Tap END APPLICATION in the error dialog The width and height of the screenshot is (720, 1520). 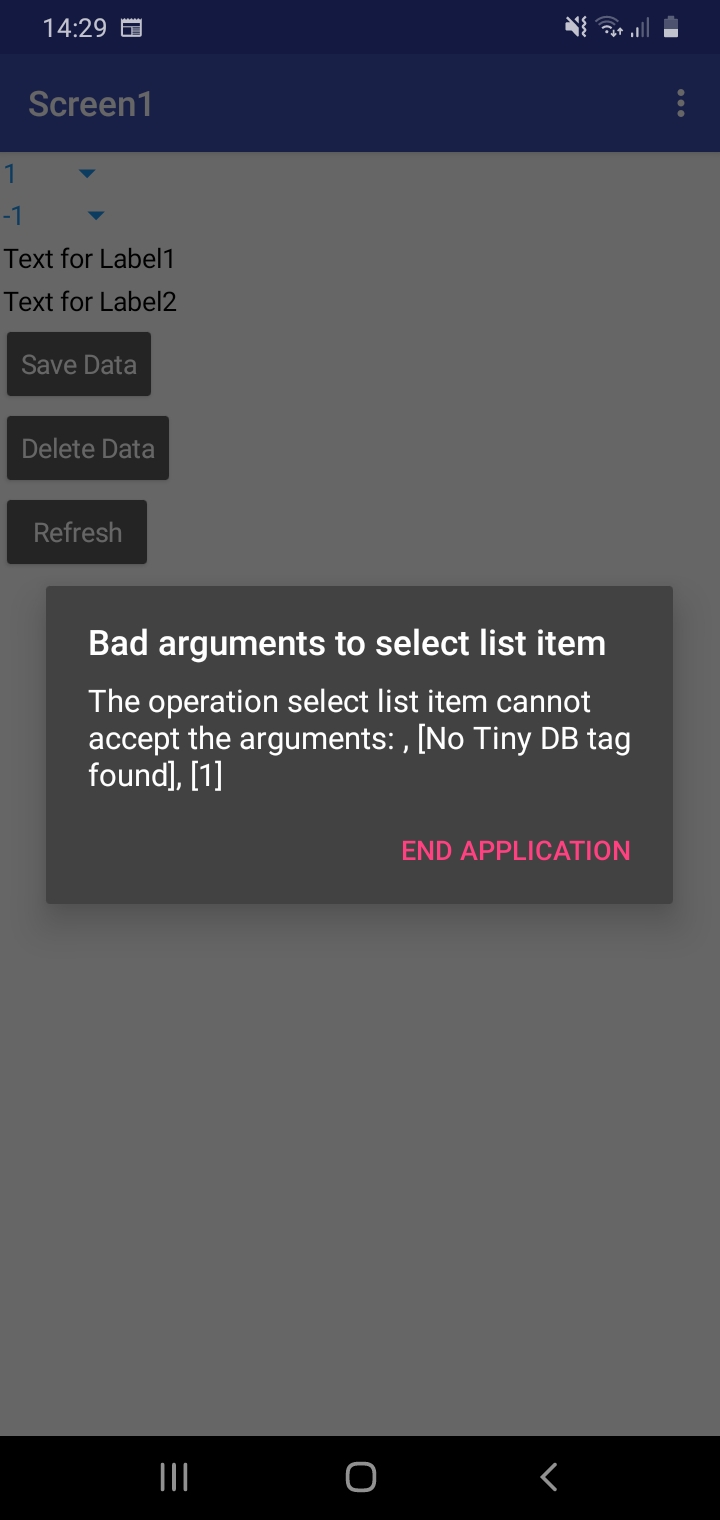tap(515, 851)
